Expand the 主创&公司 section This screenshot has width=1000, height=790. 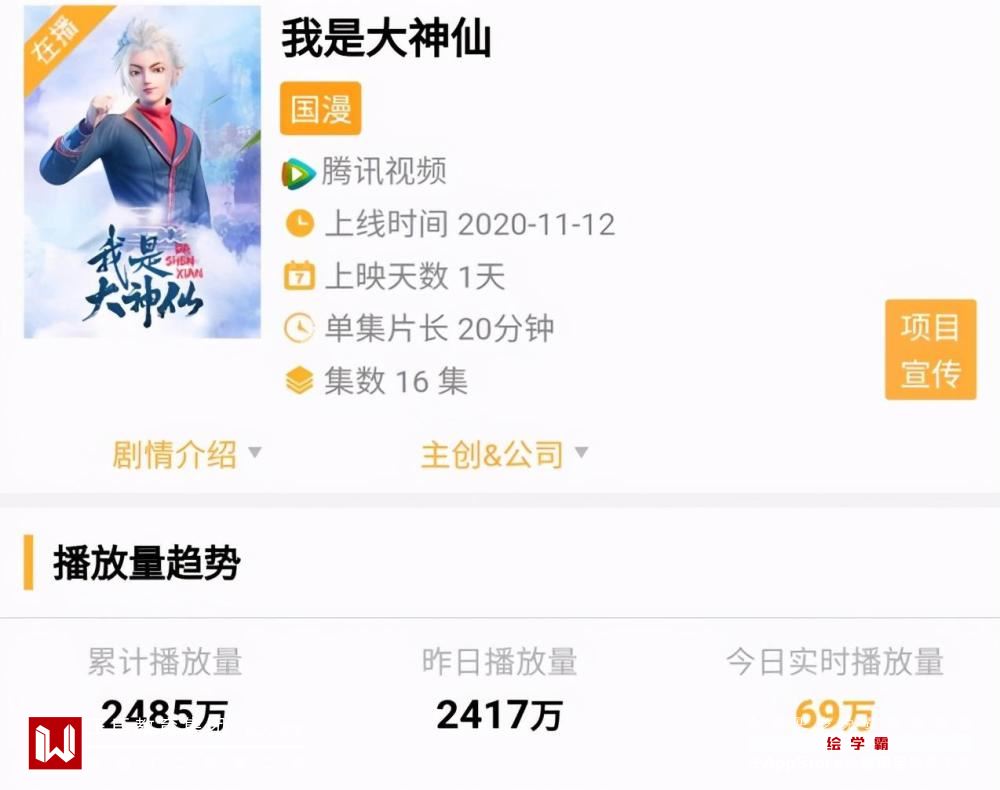[x=504, y=455]
